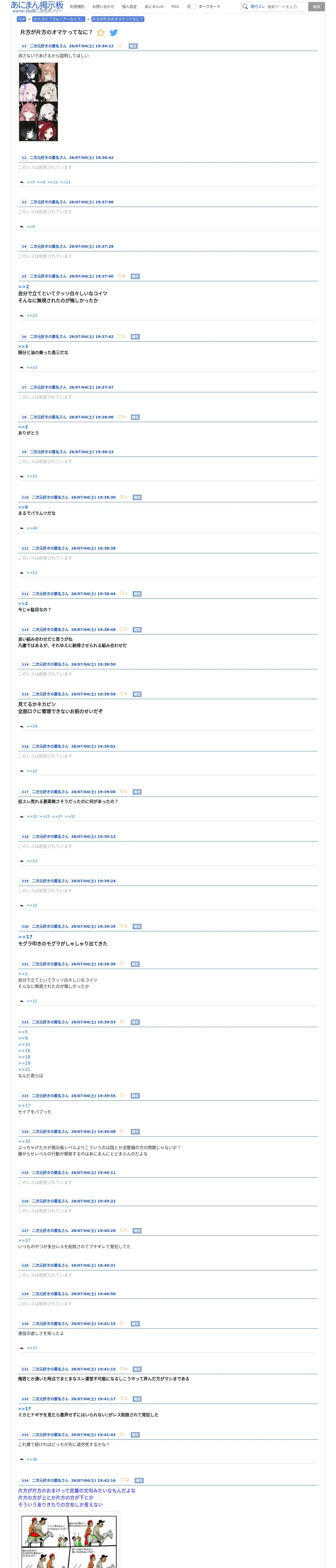
Task: Open the character image in post 1
Action: tap(38, 102)
